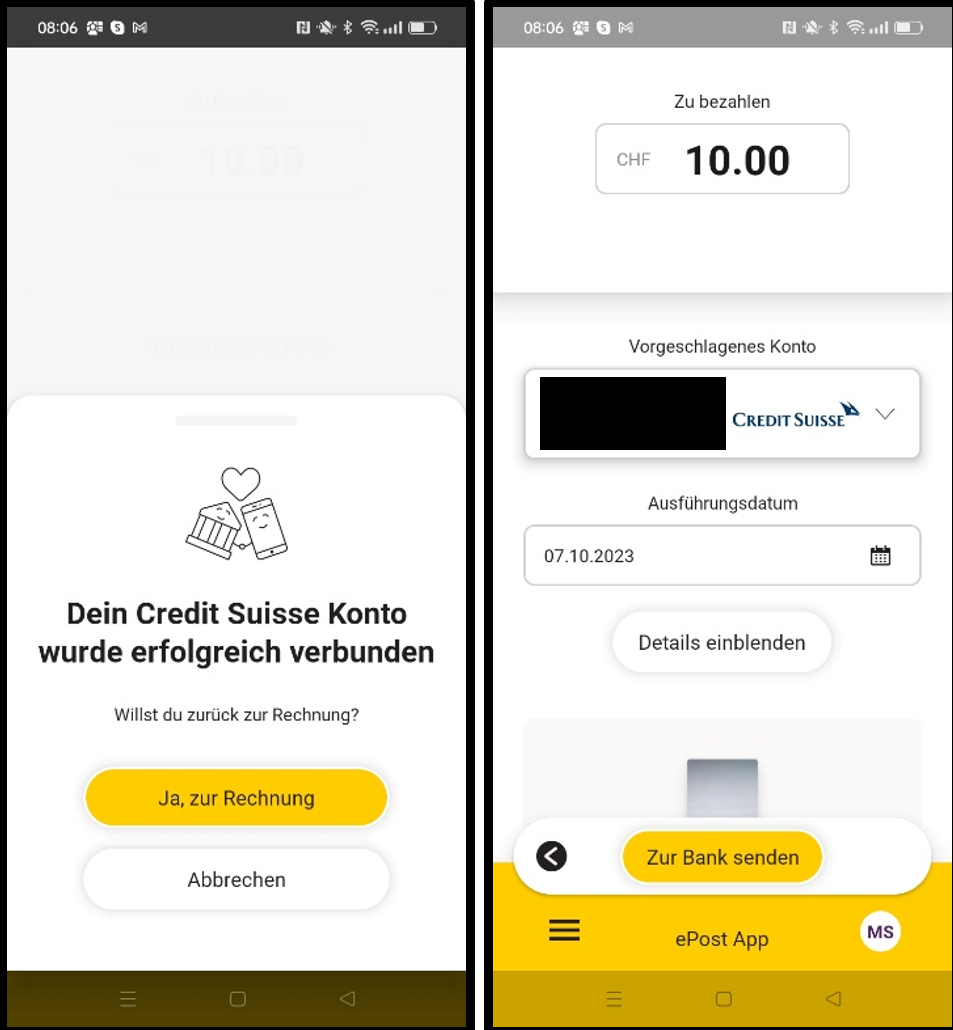The image size is (953, 1030).
Task: Edit the CHF 10.00 amount field
Action: 736,160
